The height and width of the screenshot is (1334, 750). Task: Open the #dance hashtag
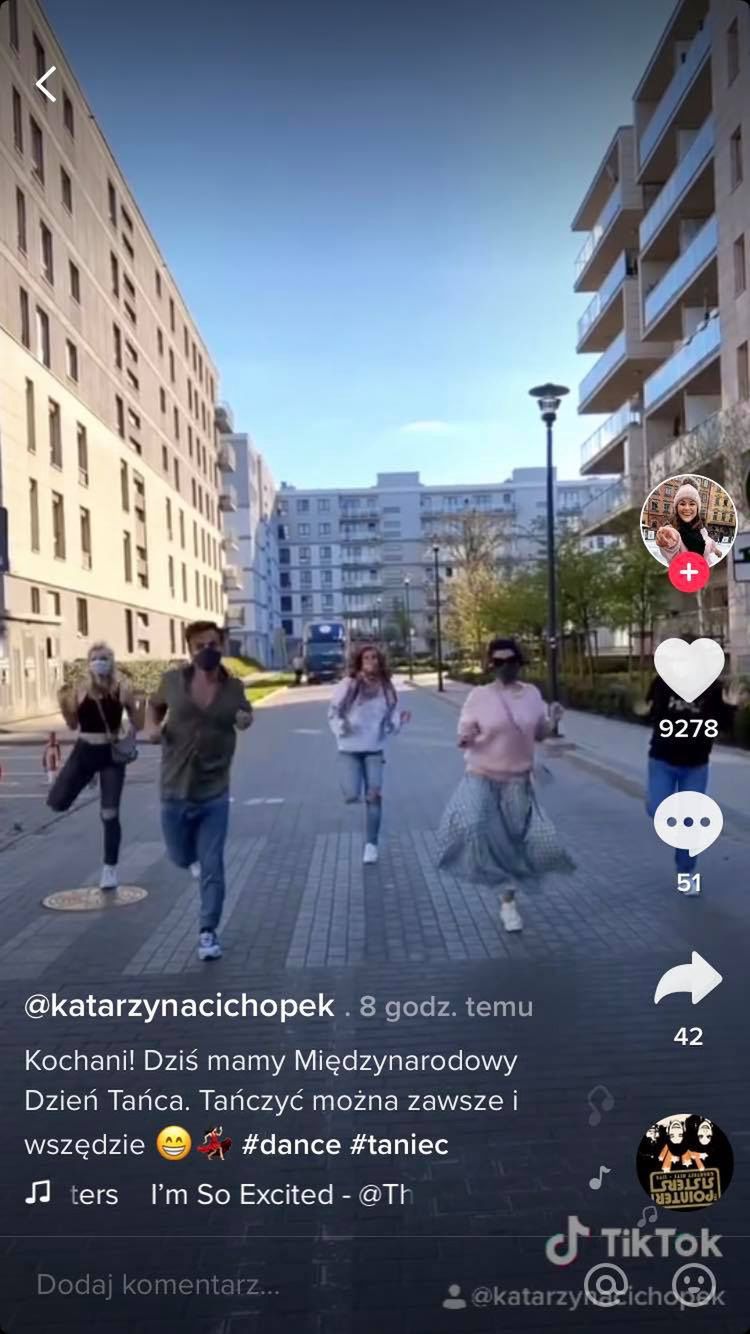pos(289,1145)
